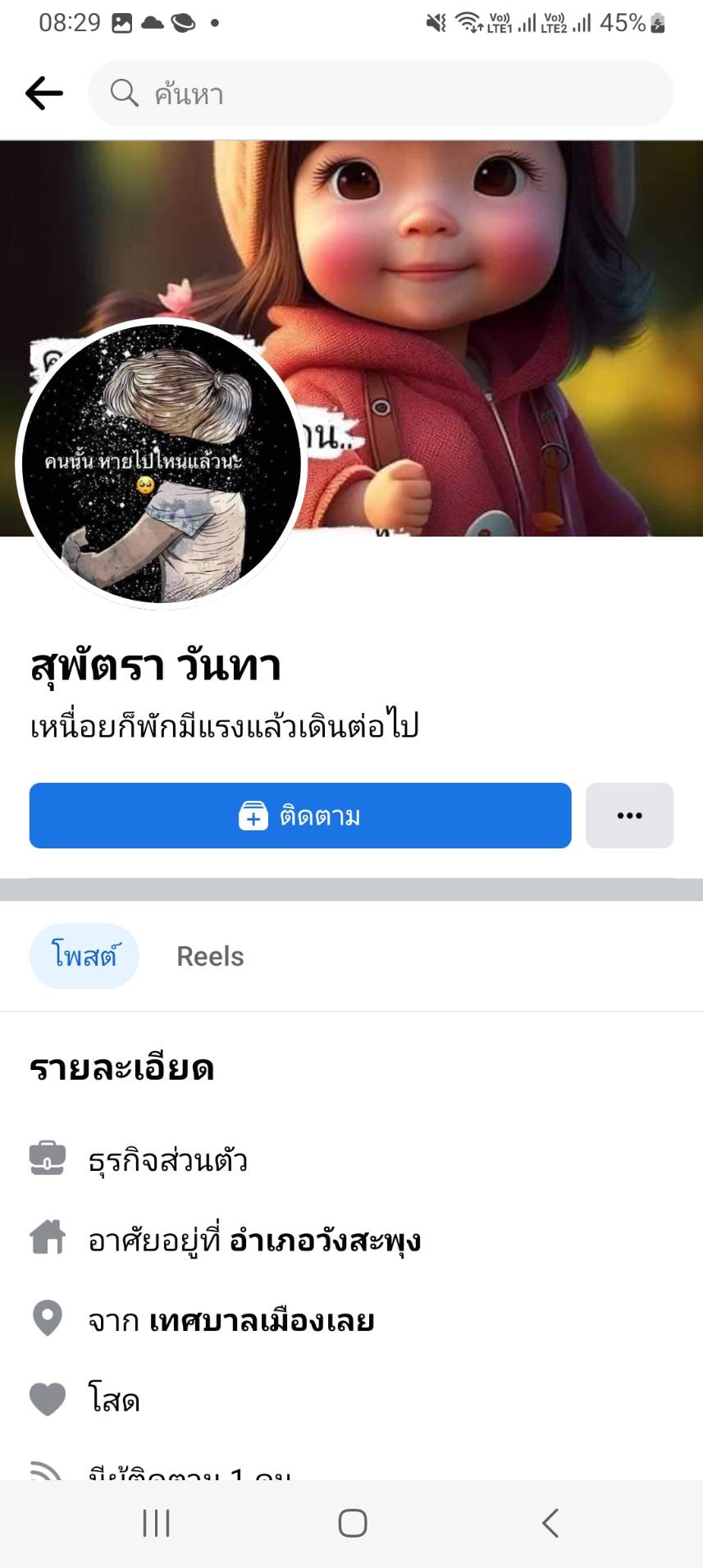Open the อำเภอวังสะพุง location link

pyautogui.click(x=325, y=1240)
